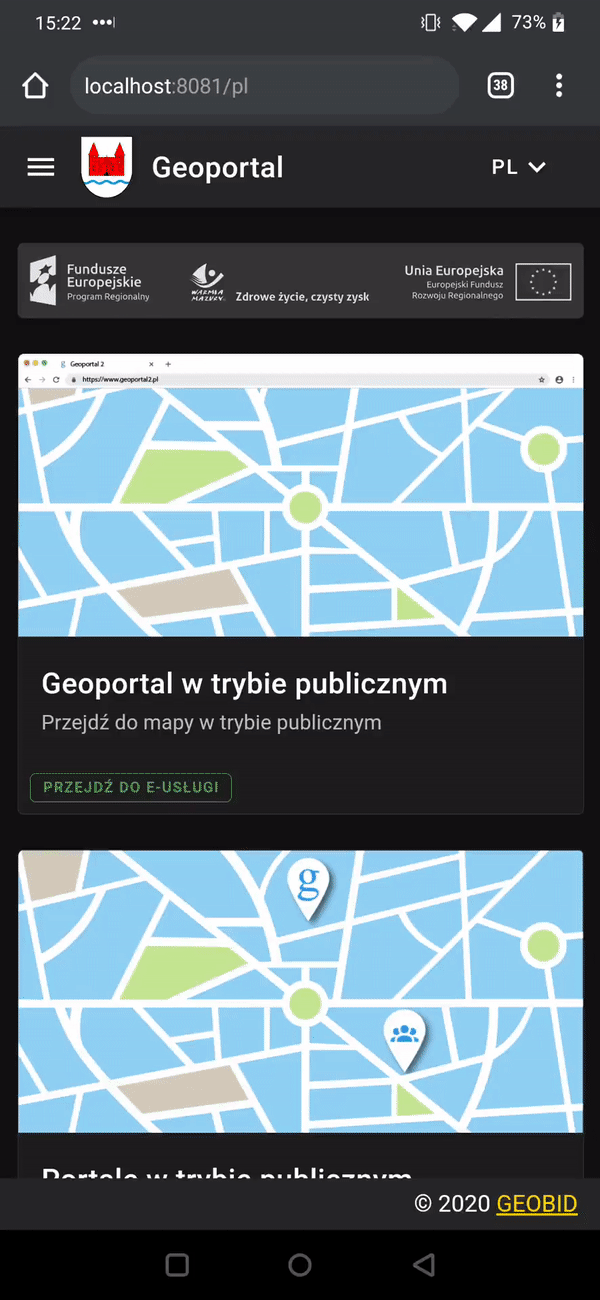Open the hamburger navigation menu
Viewport: 600px width, 1300px height.
coord(41,167)
